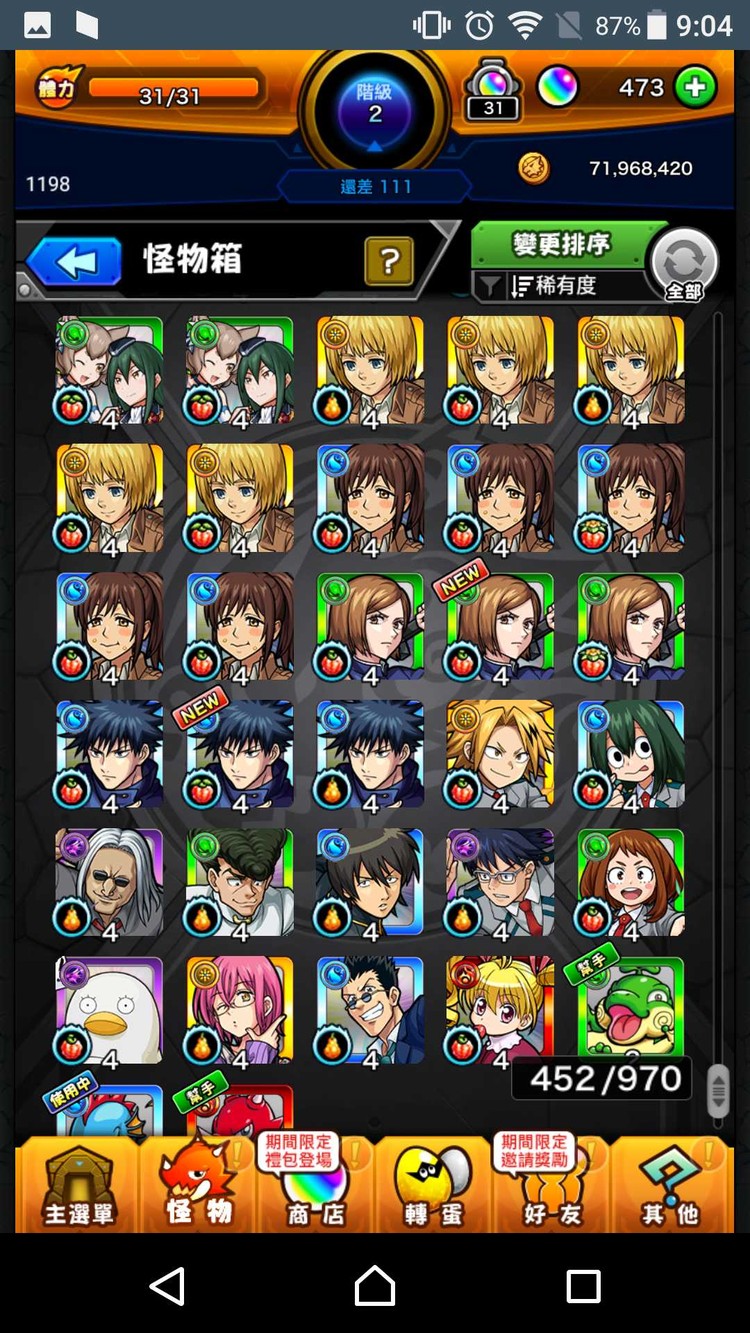Tap the 變更排序 sort button
Viewport: 750px width, 1333px height.
[x=561, y=245]
